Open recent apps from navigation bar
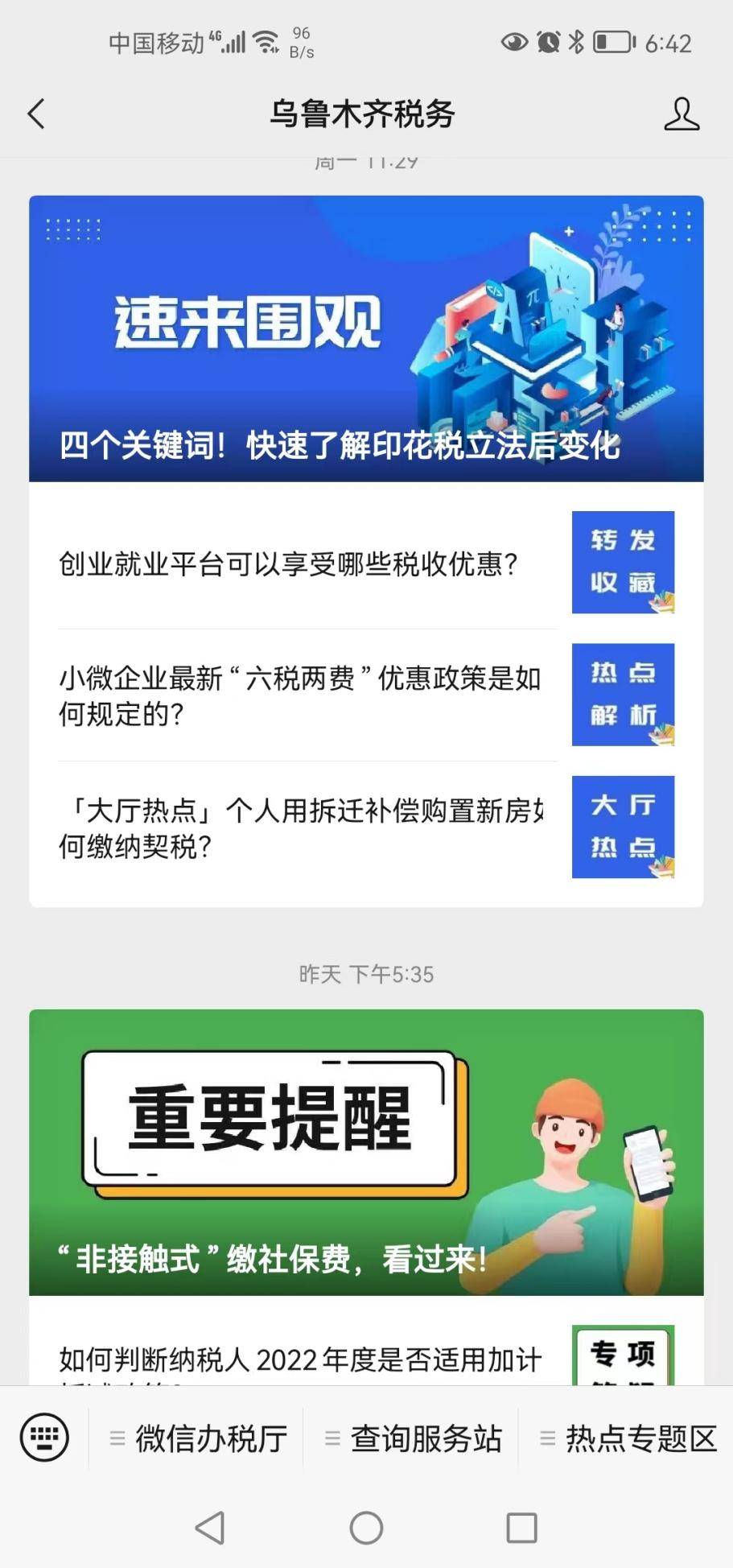Viewport: 733px width, 1568px height. [521, 1527]
